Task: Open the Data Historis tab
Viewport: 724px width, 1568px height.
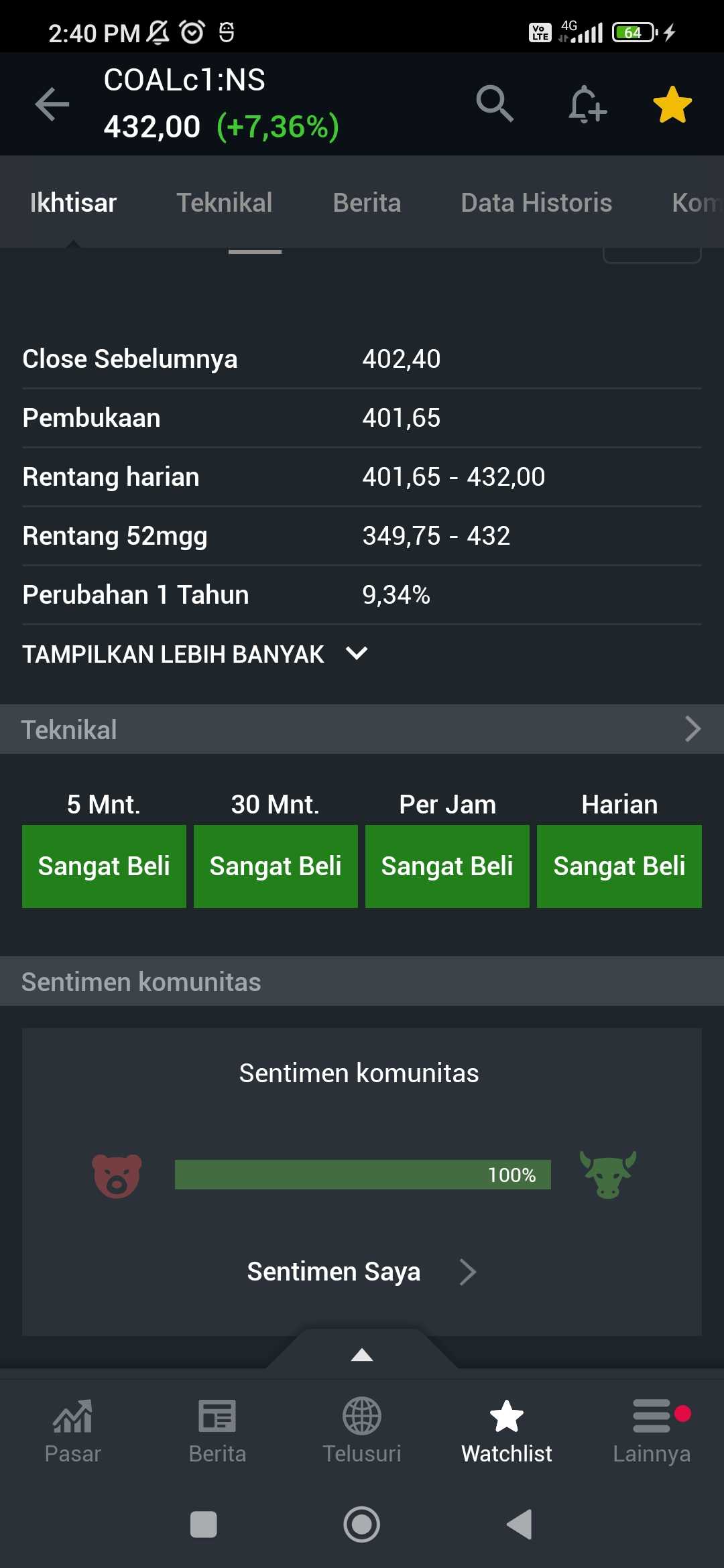Action: (x=536, y=202)
